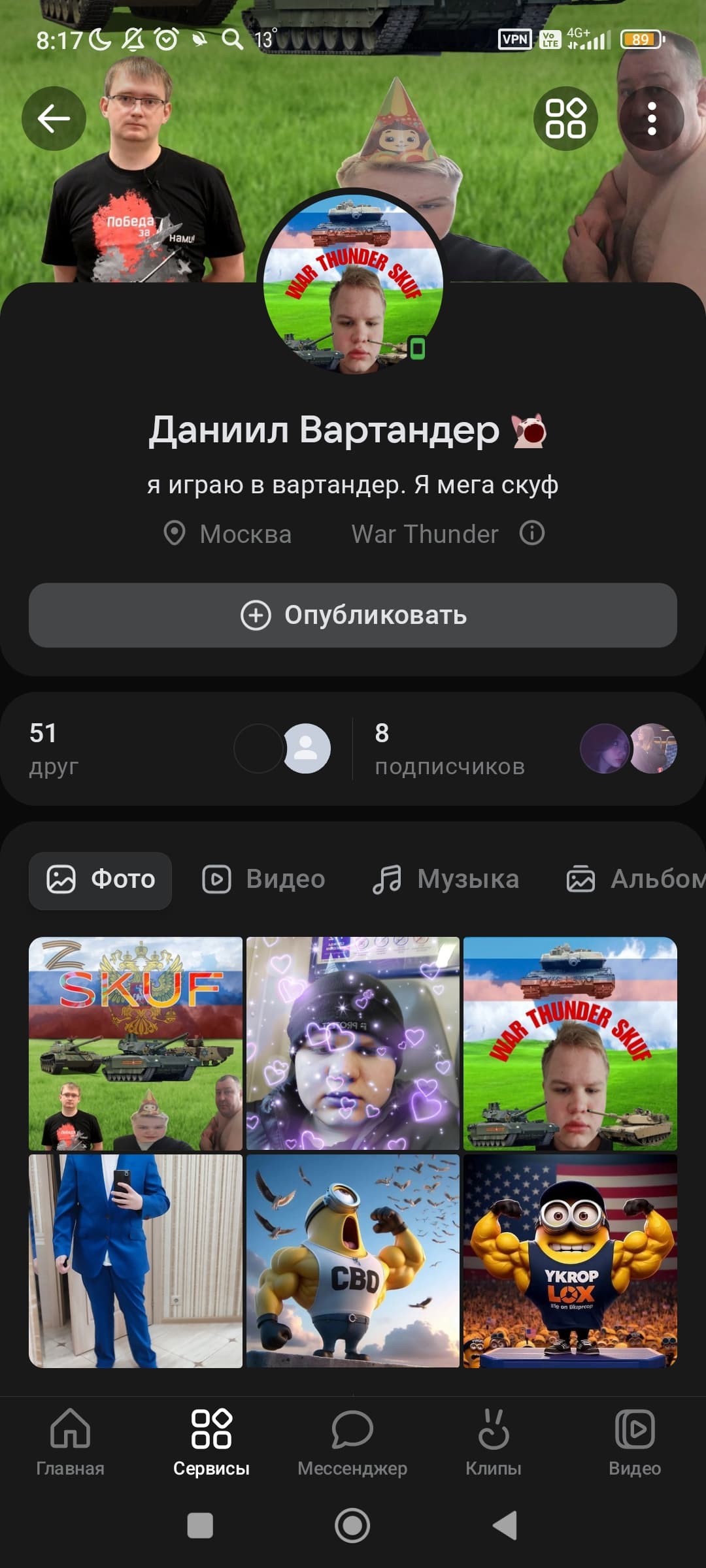The height and width of the screenshot is (1568, 706).
Task: Open the SKUF tank collage photo
Action: click(x=135, y=1043)
